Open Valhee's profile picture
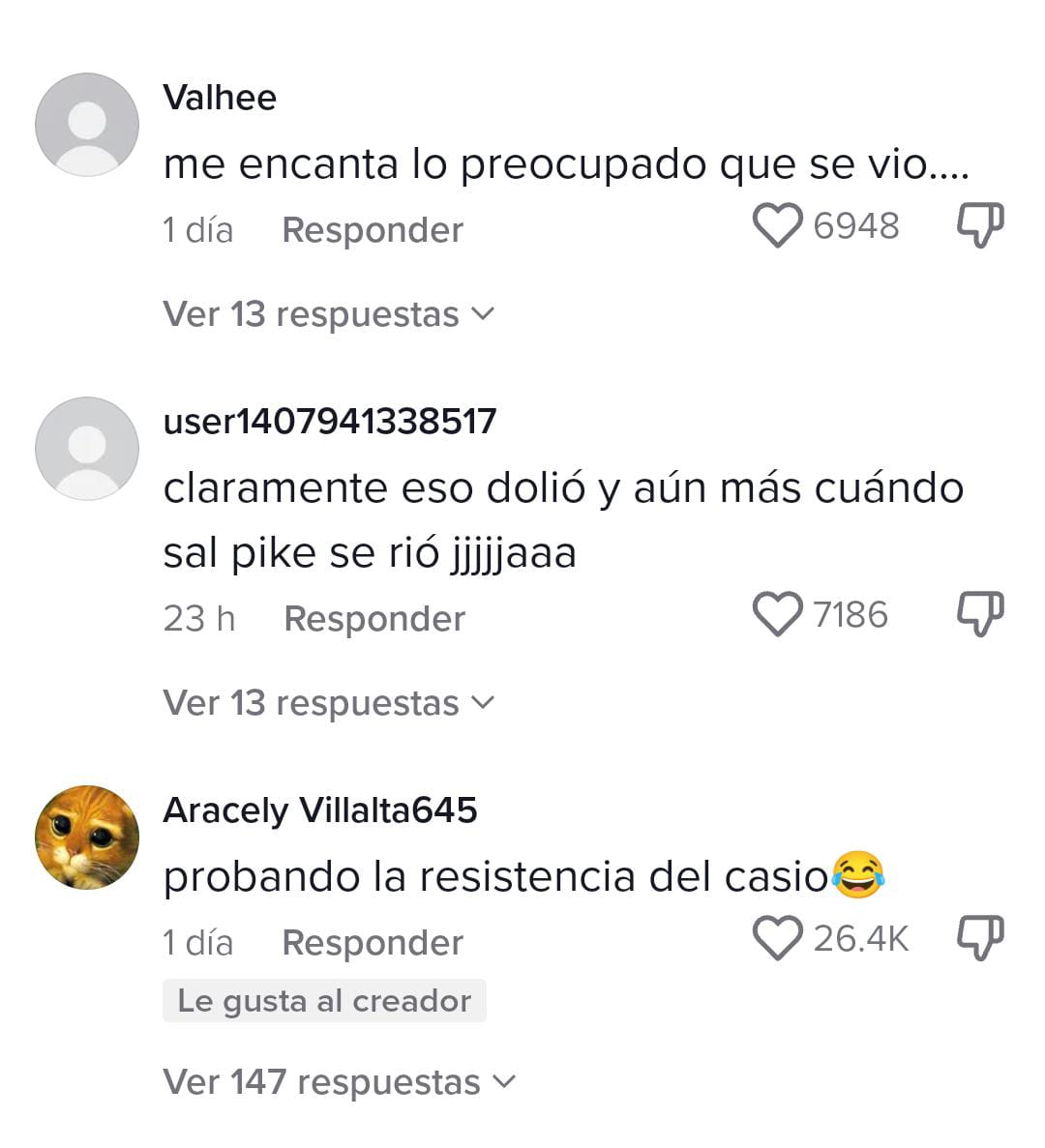Viewport: 1045px width, 1148px height. [87, 125]
